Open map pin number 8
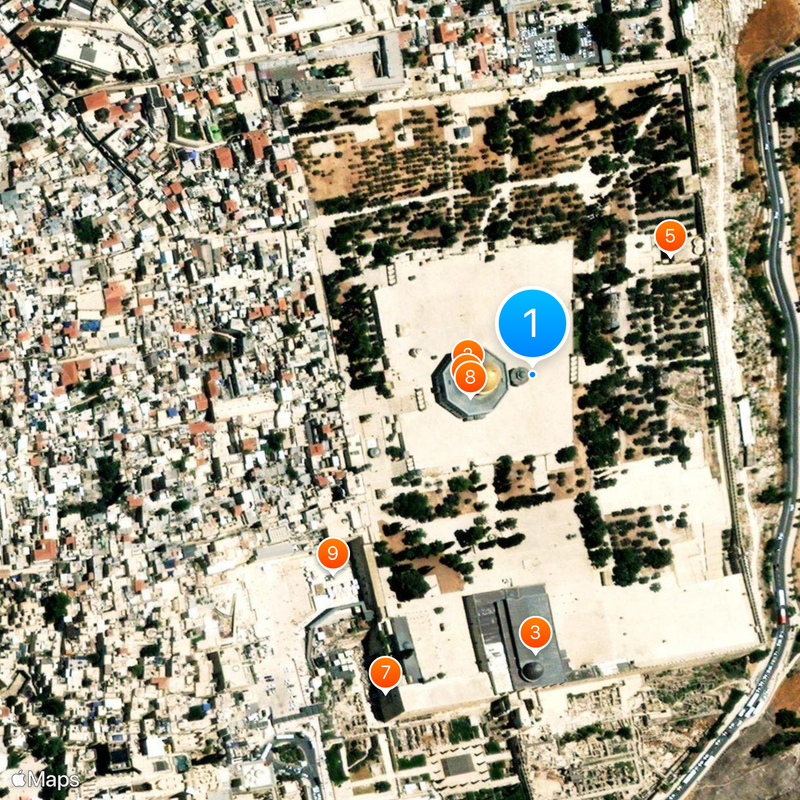This screenshot has height=800, width=800. [x=470, y=378]
